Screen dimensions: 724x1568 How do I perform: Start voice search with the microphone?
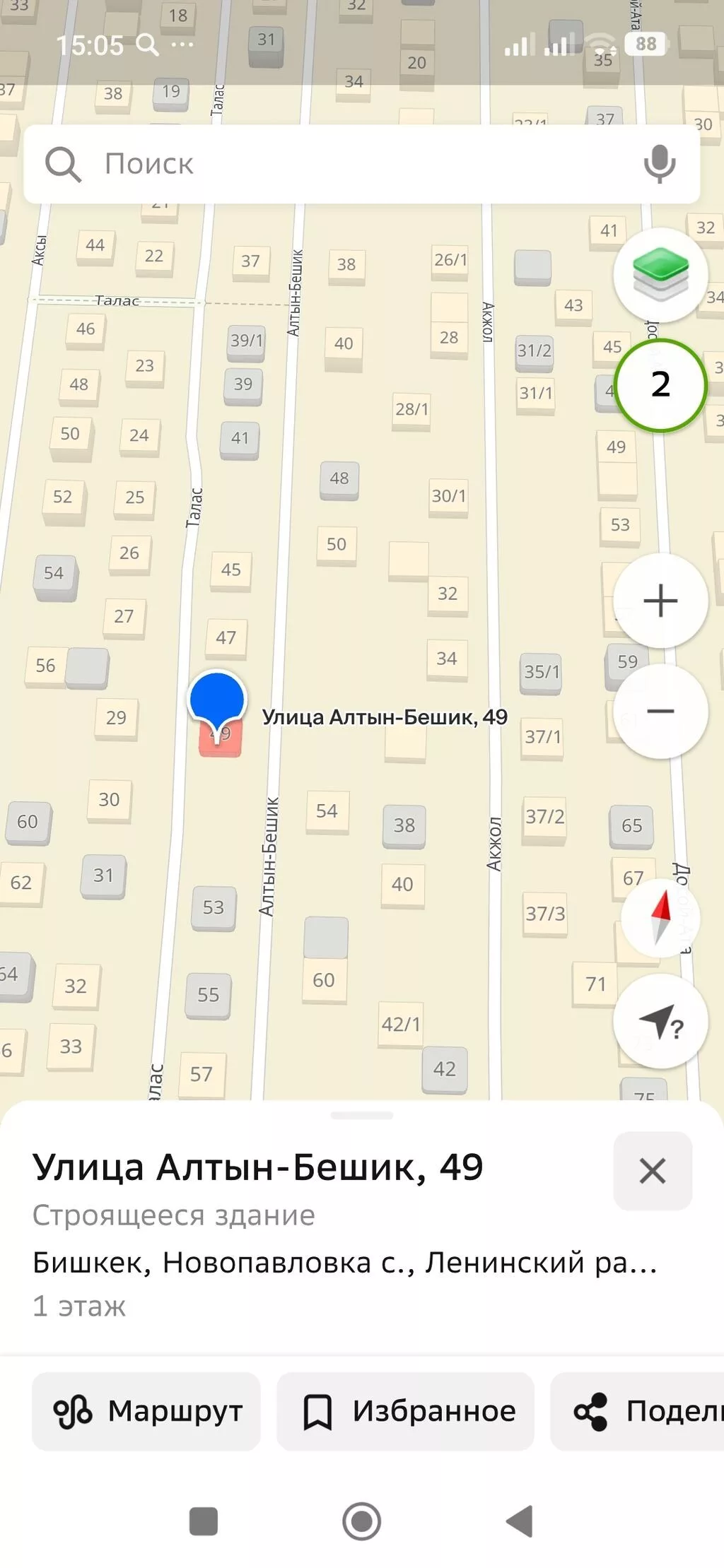coord(659,164)
